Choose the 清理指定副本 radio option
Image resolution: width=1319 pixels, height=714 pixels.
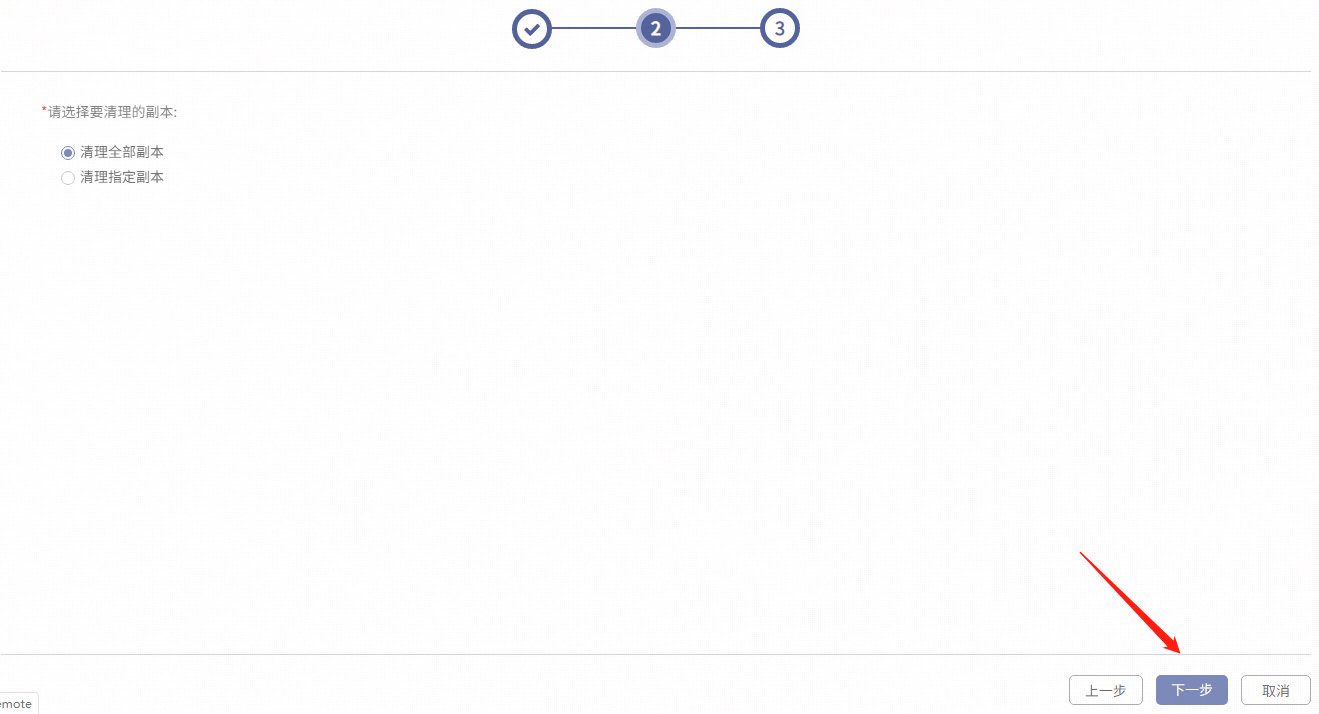[68, 178]
